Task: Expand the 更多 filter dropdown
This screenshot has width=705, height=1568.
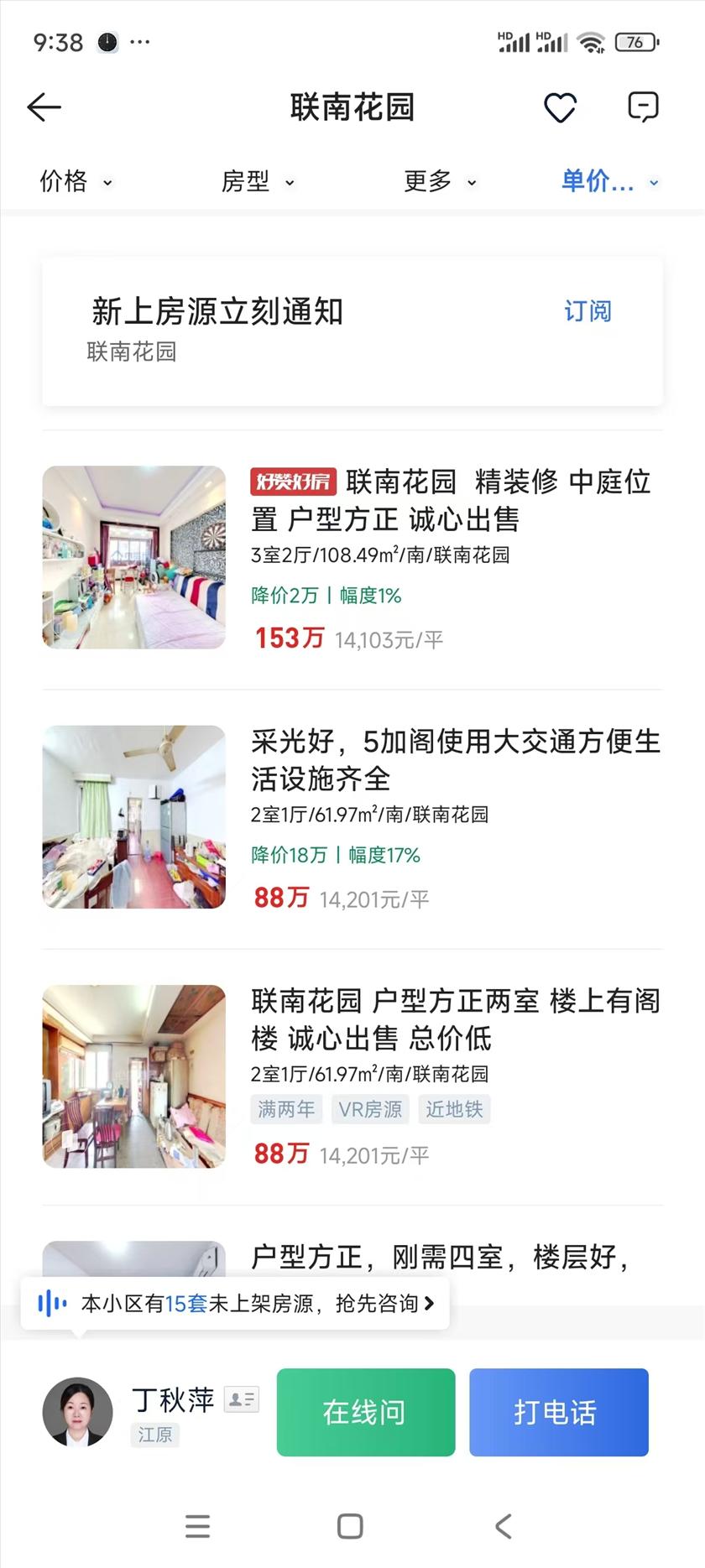Action: pyautogui.click(x=439, y=181)
